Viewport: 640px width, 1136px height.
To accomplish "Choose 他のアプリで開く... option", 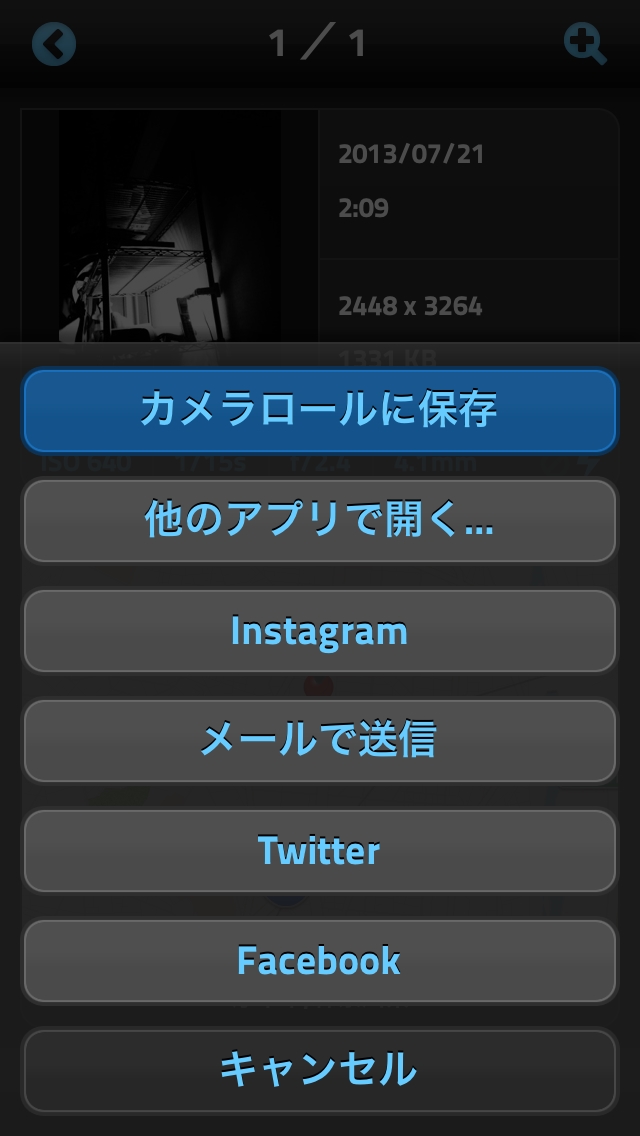I will tap(320, 520).
